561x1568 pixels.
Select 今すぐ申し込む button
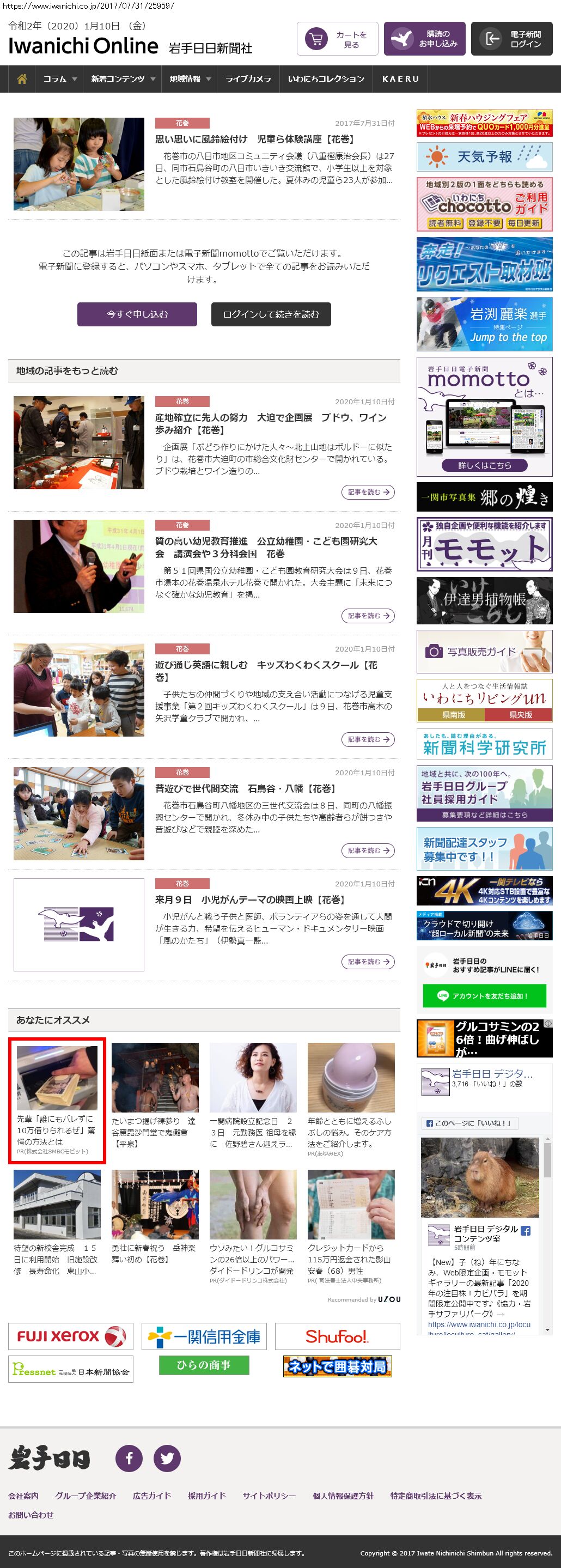point(137,314)
